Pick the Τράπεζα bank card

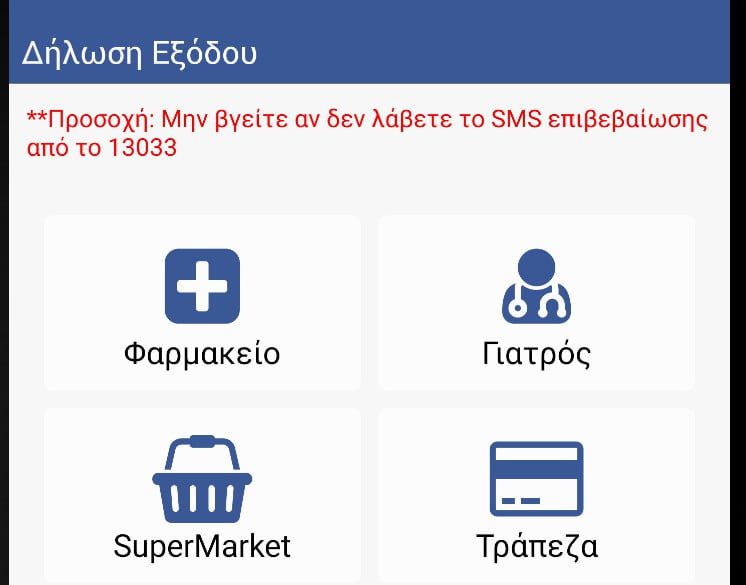[x=536, y=496]
